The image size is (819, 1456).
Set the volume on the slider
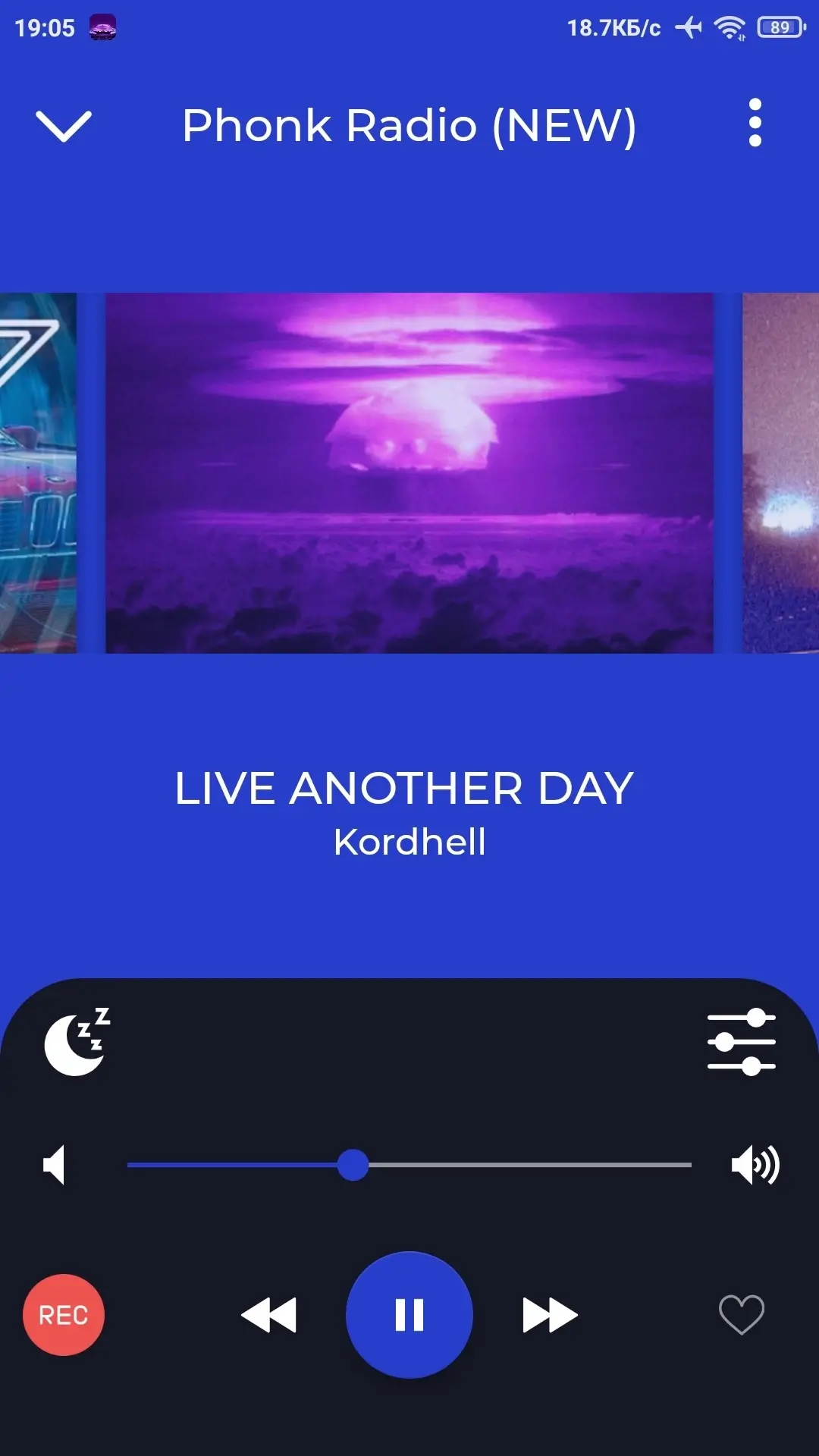pyautogui.click(x=409, y=1165)
